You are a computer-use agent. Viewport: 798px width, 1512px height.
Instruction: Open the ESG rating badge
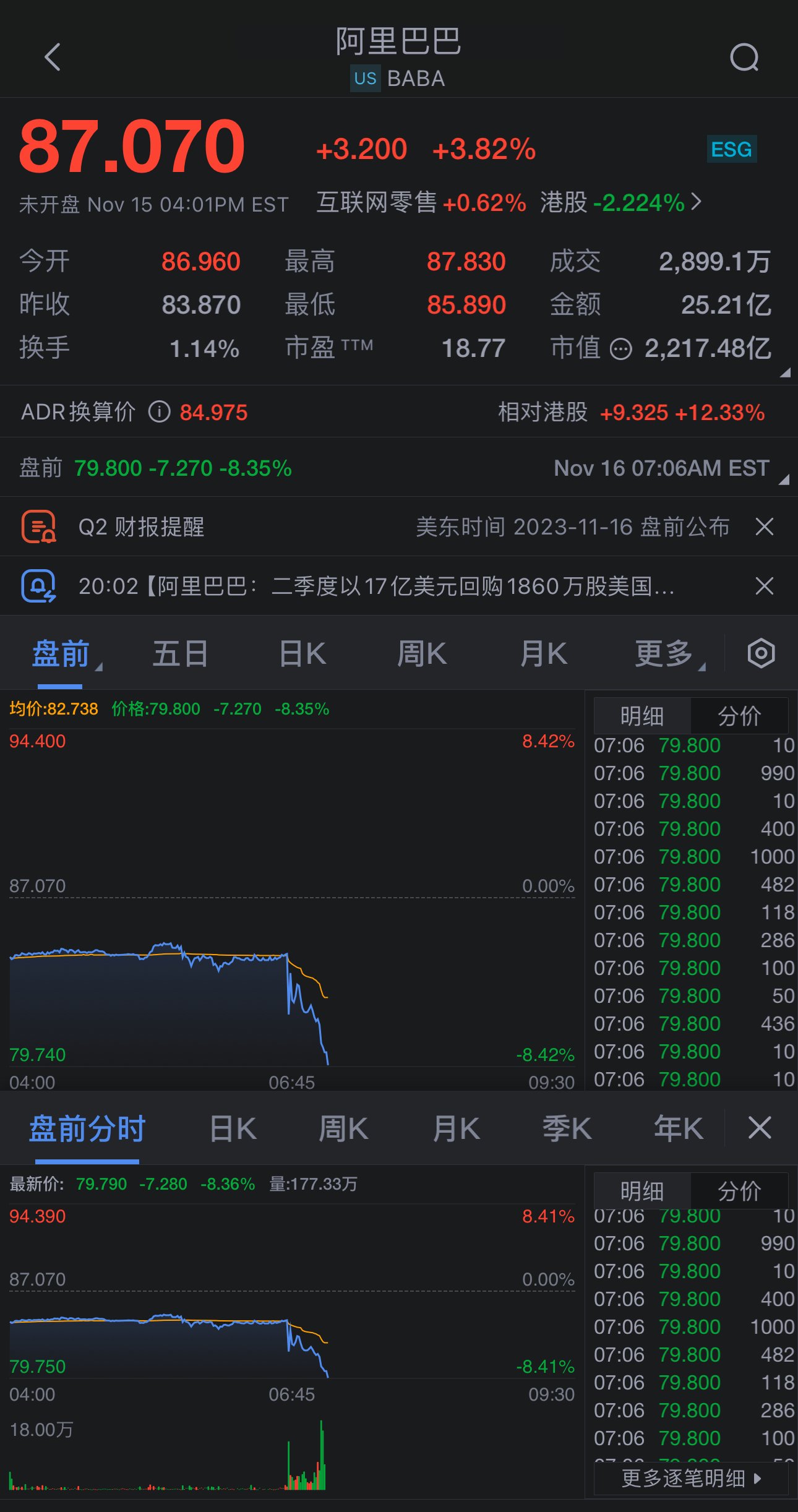pos(731,149)
